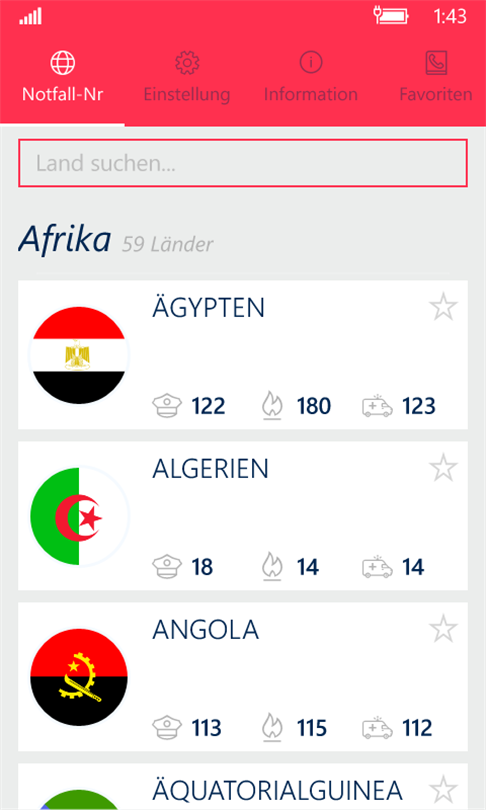Image resolution: width=486 pixels, height=810 pixels.
Task: Open the Ägypten country card
Action: pos(243,355)
